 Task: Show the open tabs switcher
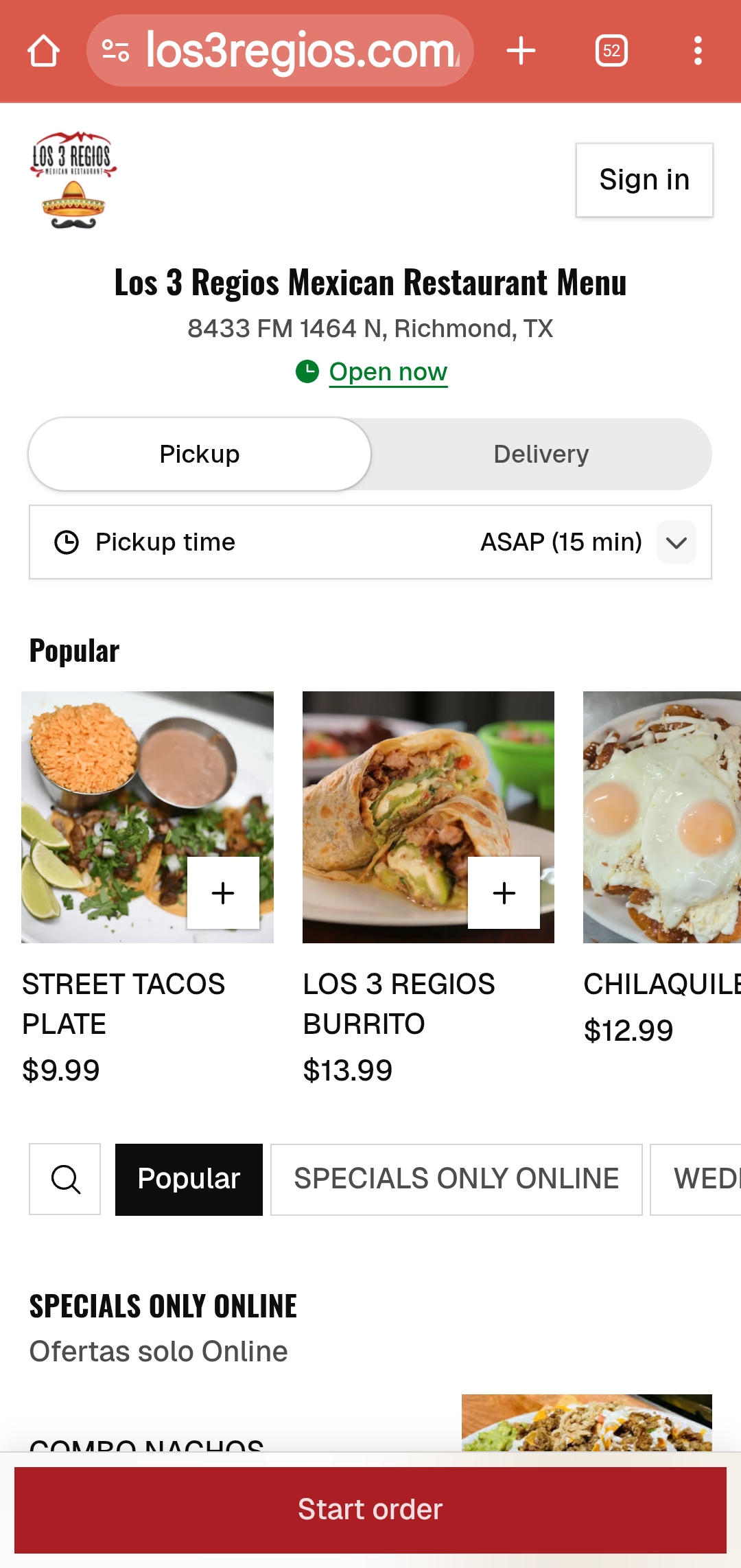[611, 51]
